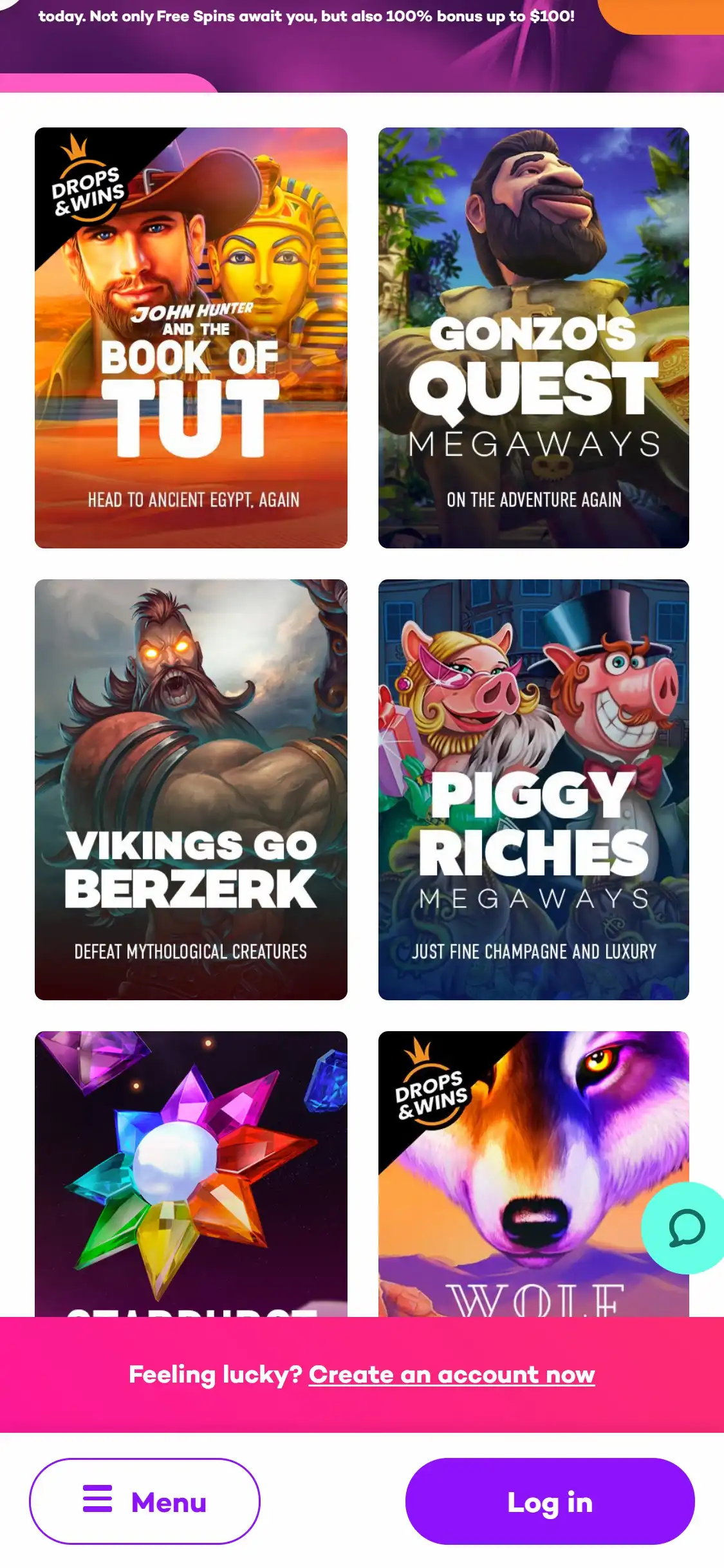
Task: Open the Starburst gem game tile
Action: [x=191, y=1171]
